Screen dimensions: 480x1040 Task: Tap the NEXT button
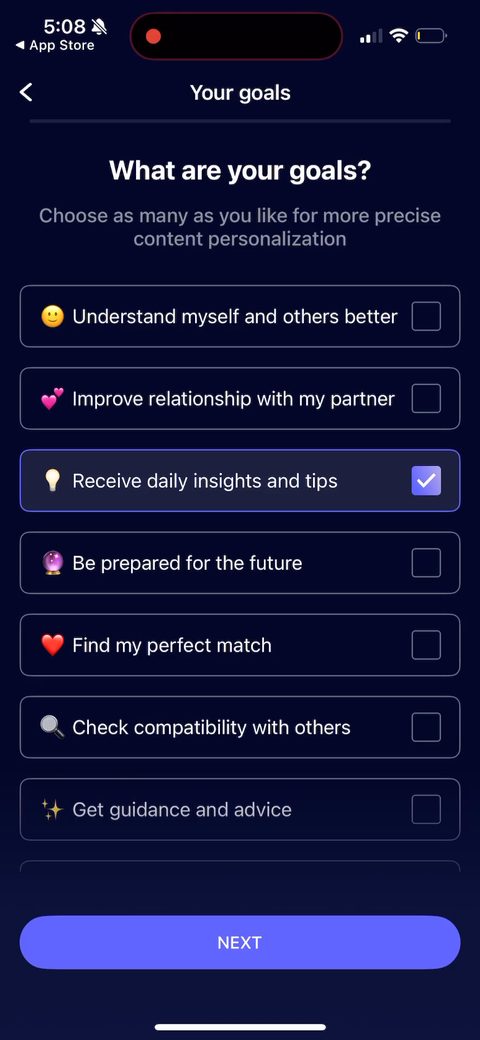240,942
